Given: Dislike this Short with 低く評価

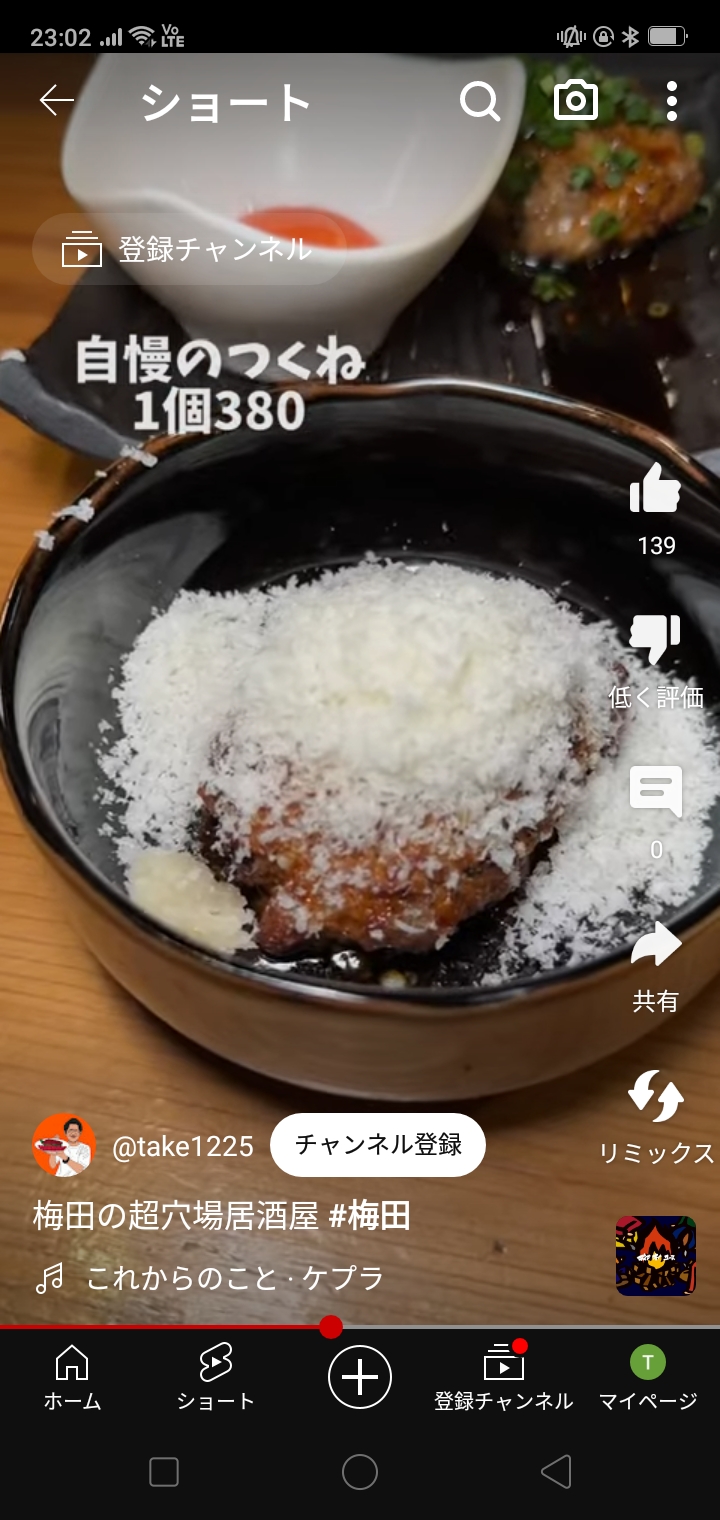Looking at the screenshot, I should 656,641.
